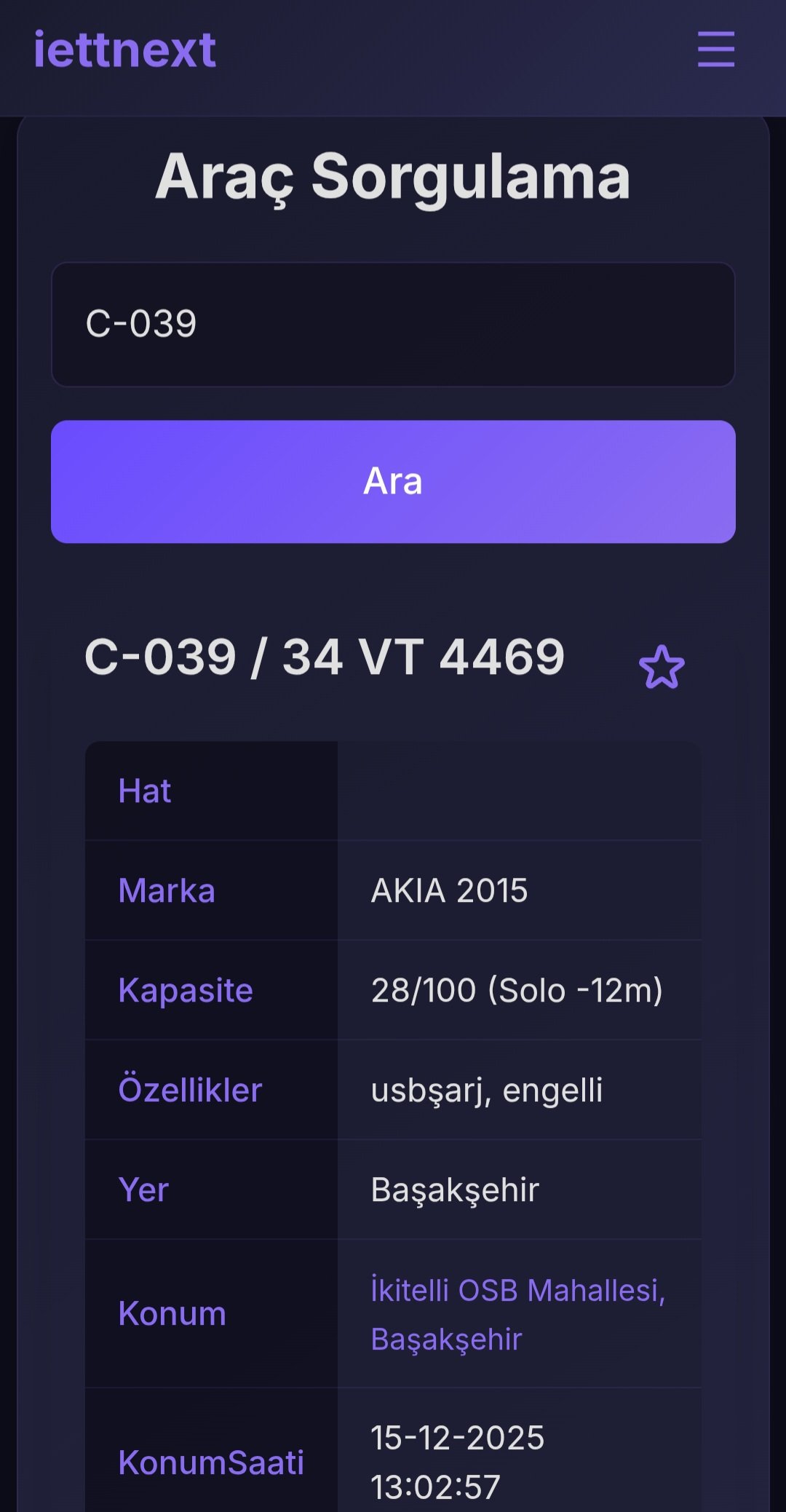This screenshot has width=786, height=1512.
Task: Tap the Ara search button
Action: point(393,481)
